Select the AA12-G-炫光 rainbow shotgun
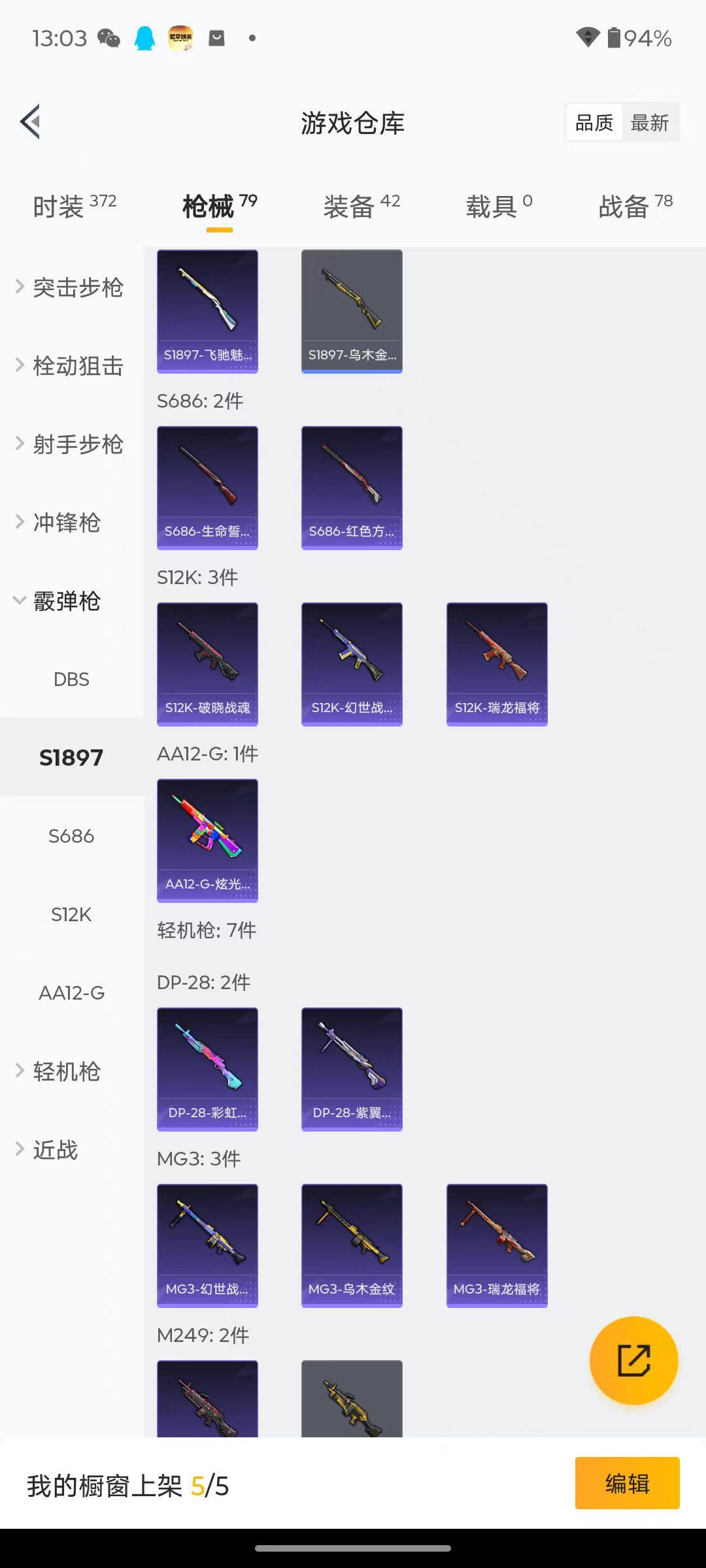The width and height of the screenshot is (706, 1568). click(x=207, y=841)
